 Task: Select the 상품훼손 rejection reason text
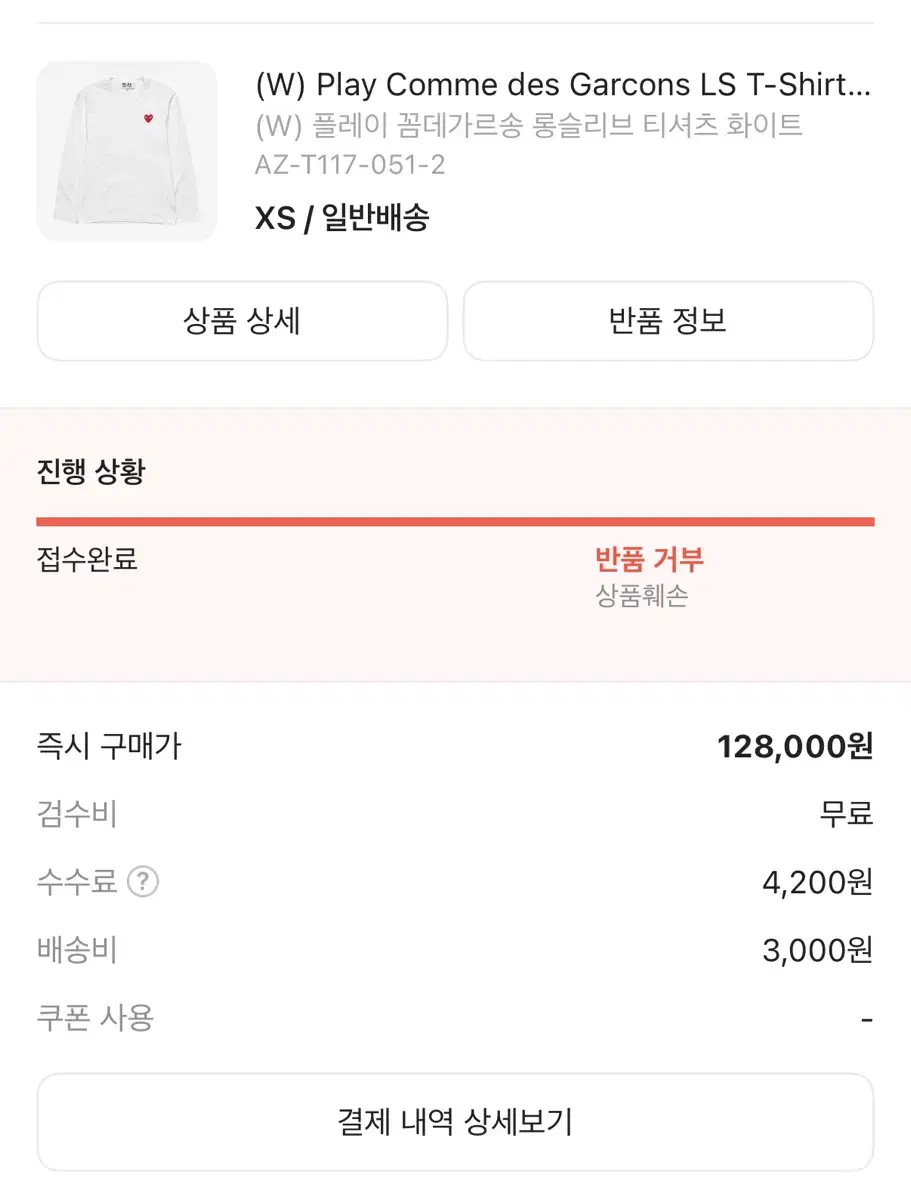(644, 597)
